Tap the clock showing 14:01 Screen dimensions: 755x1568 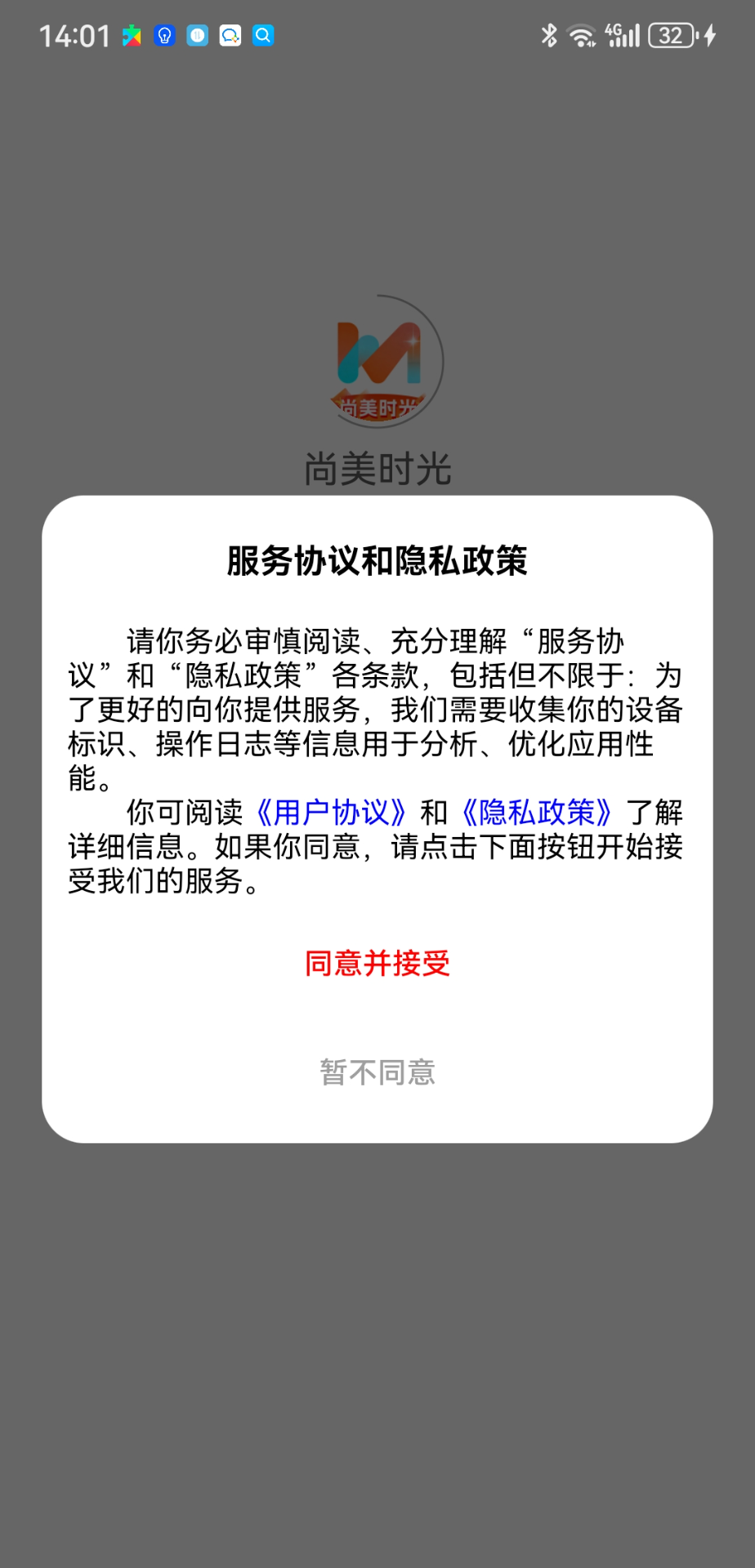click(74, 36)
